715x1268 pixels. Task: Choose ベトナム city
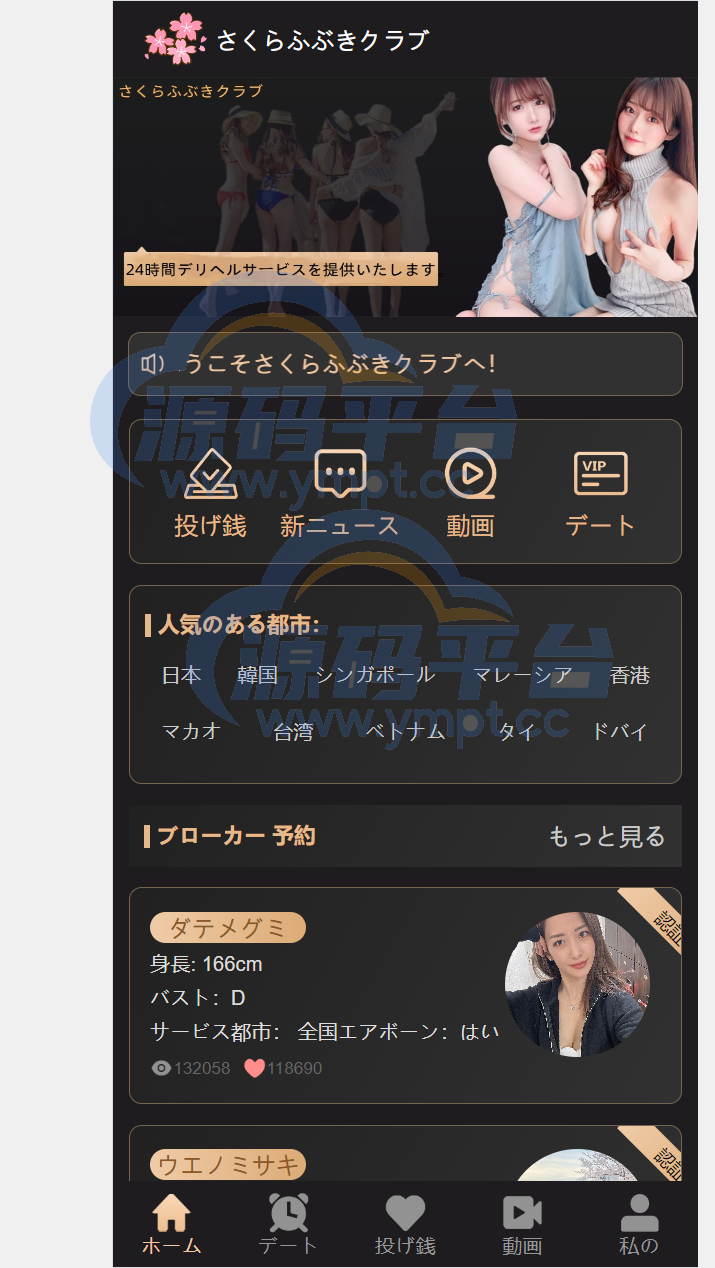pos(405,731)
